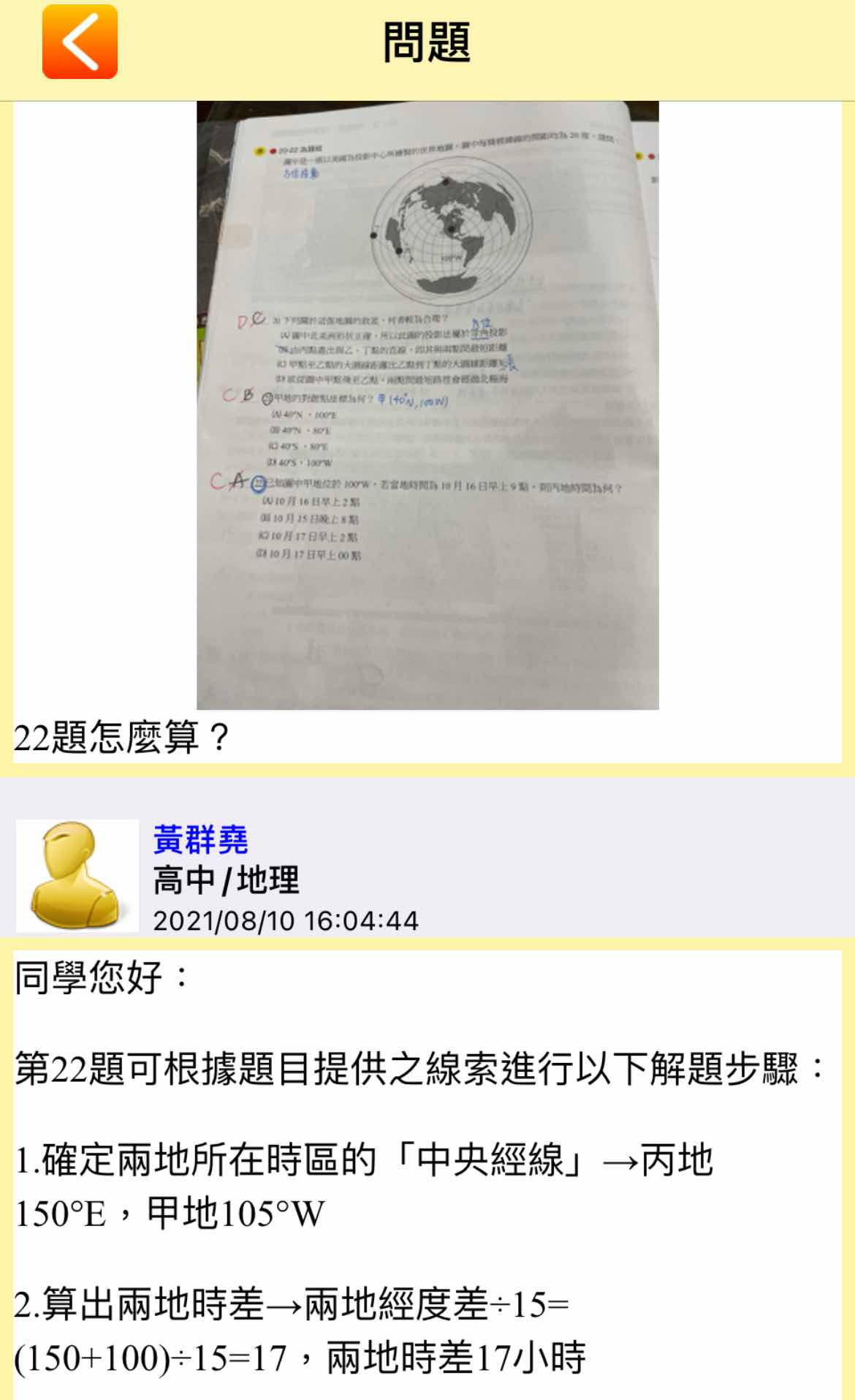Tap the teacher's avatar picture
This screenshot has height=1400, width=855.
click(77, 876)
